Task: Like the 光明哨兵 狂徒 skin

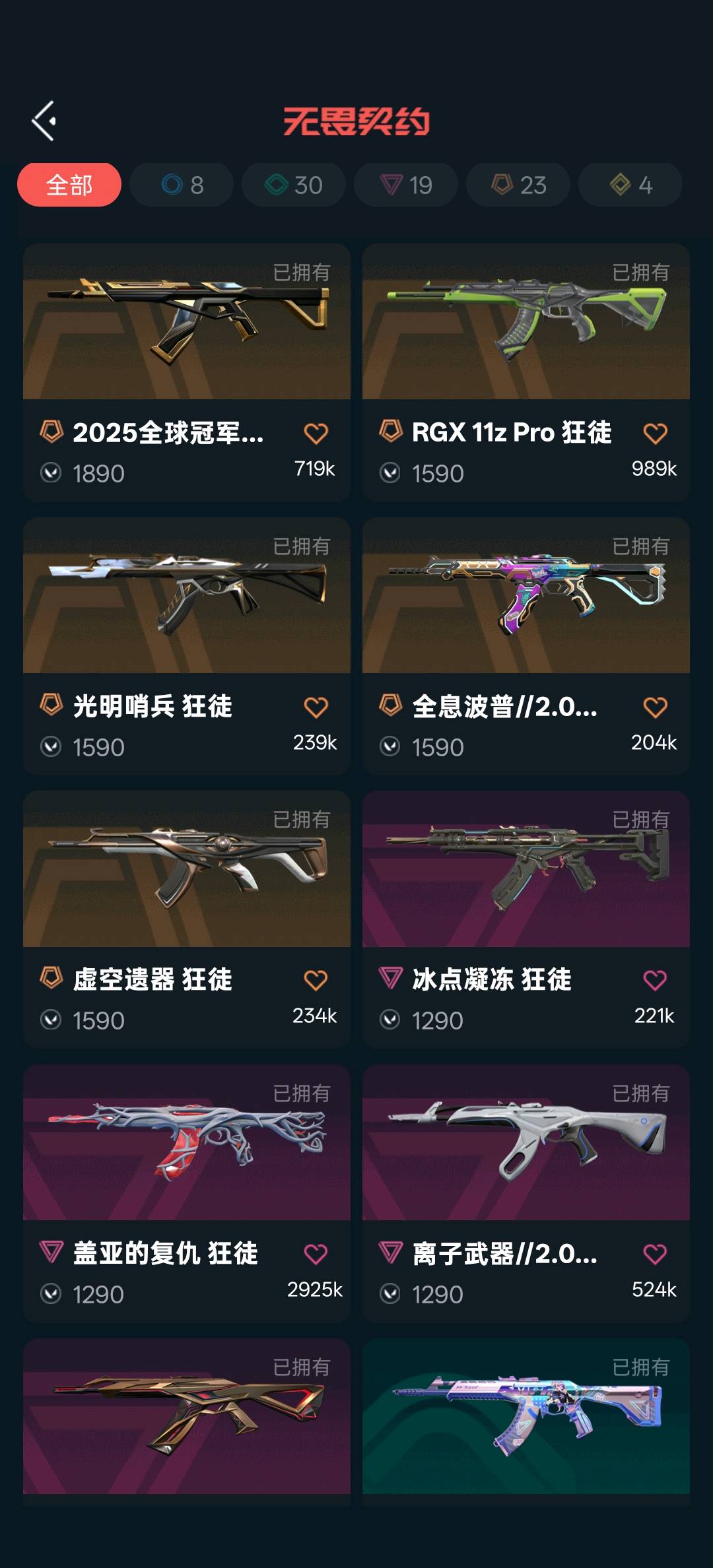Action: coord(316,707)
